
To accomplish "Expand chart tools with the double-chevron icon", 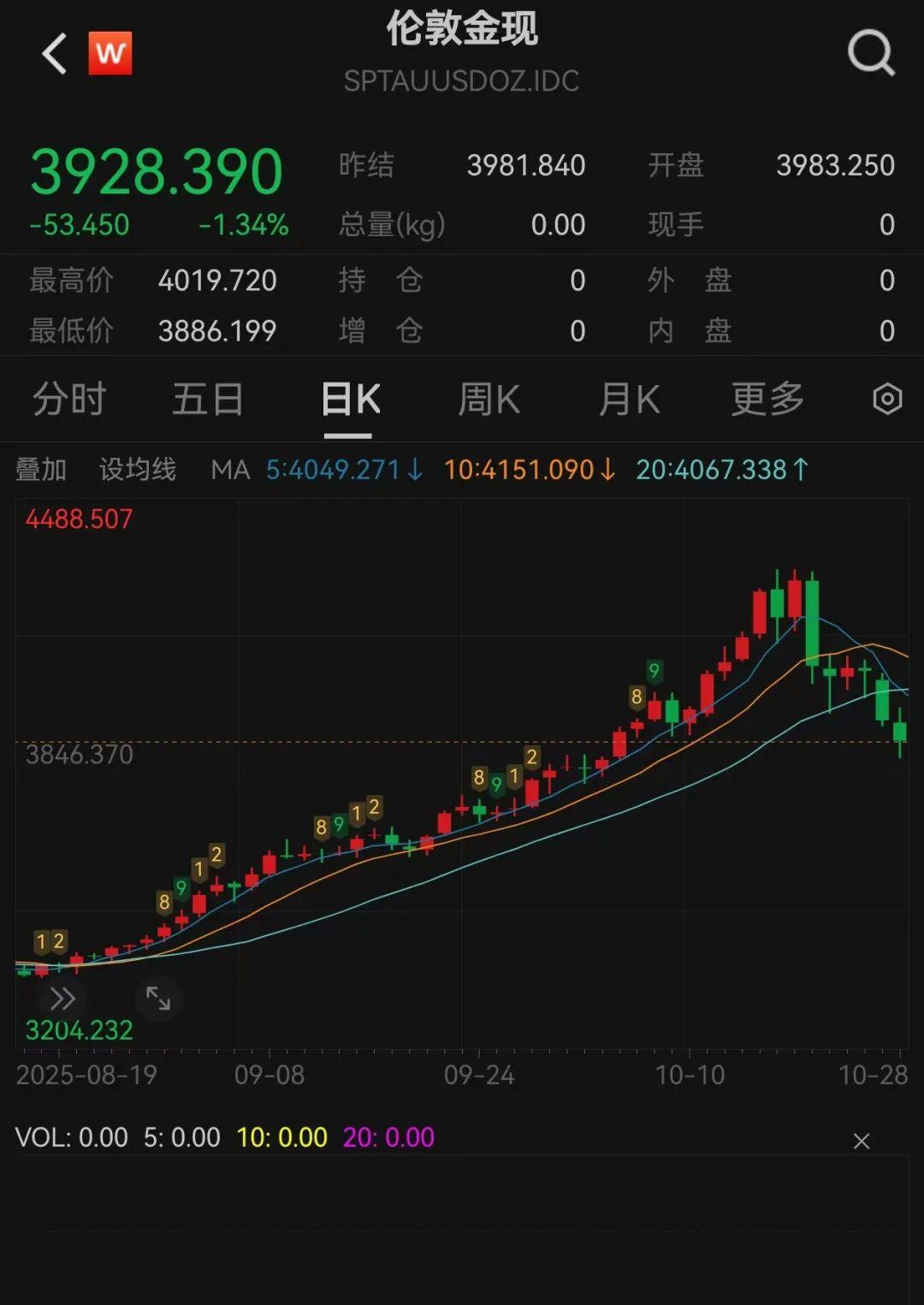I will tap(62, 999).
